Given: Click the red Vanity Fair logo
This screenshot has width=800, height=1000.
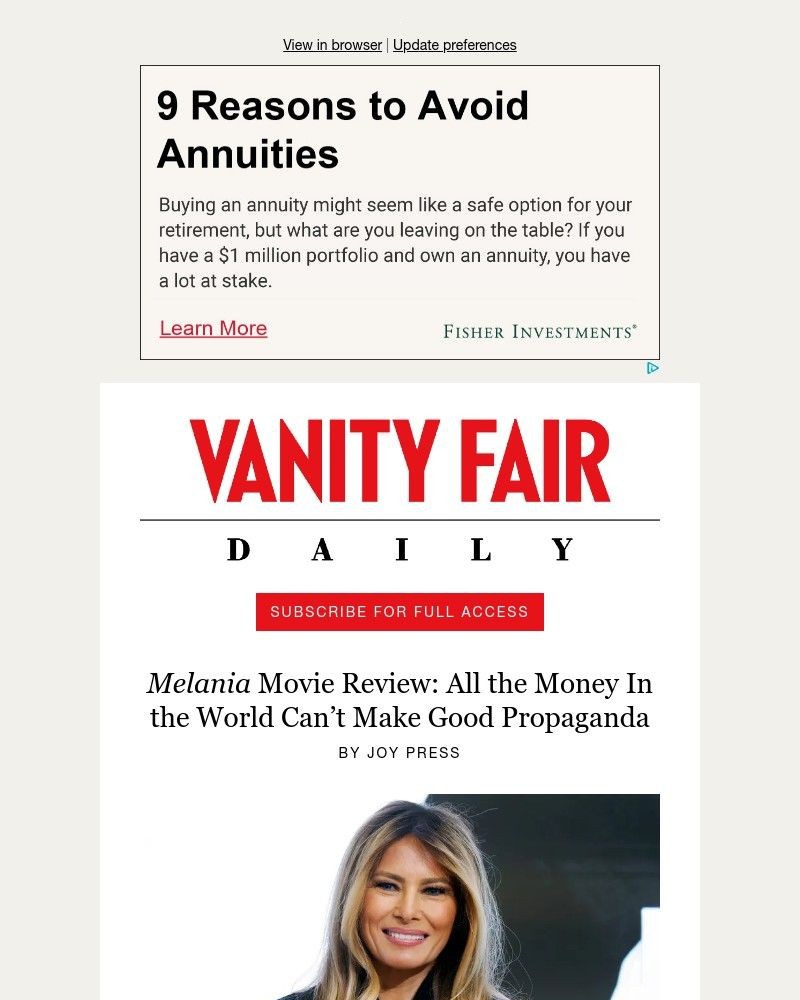Looking at the screenshot, I should 399,459.
